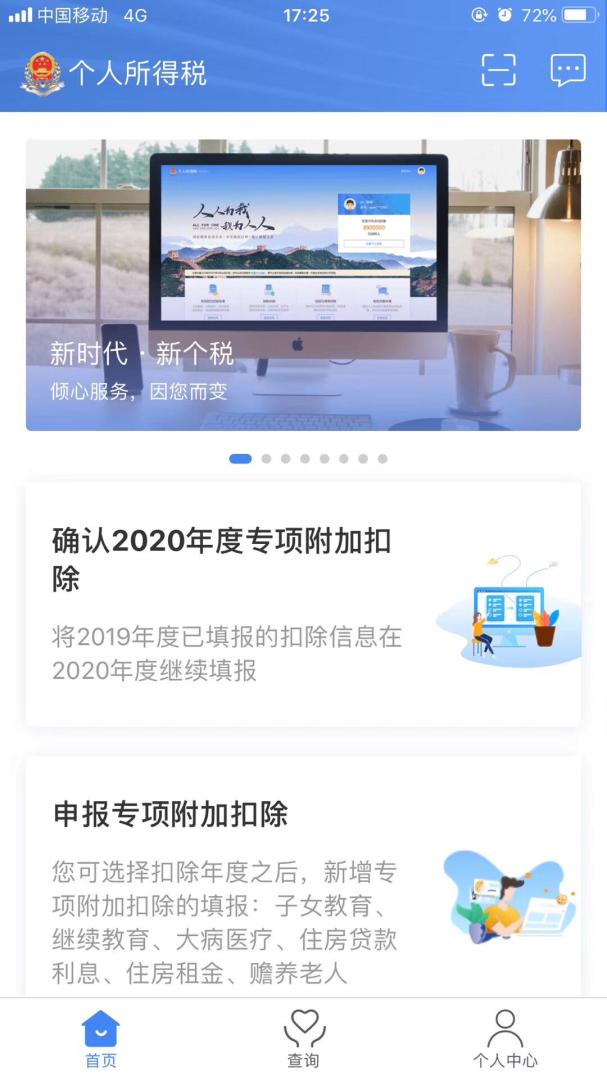Go to 个人中心 tab
607x1080 pixels.
(x=505, y=1039)
